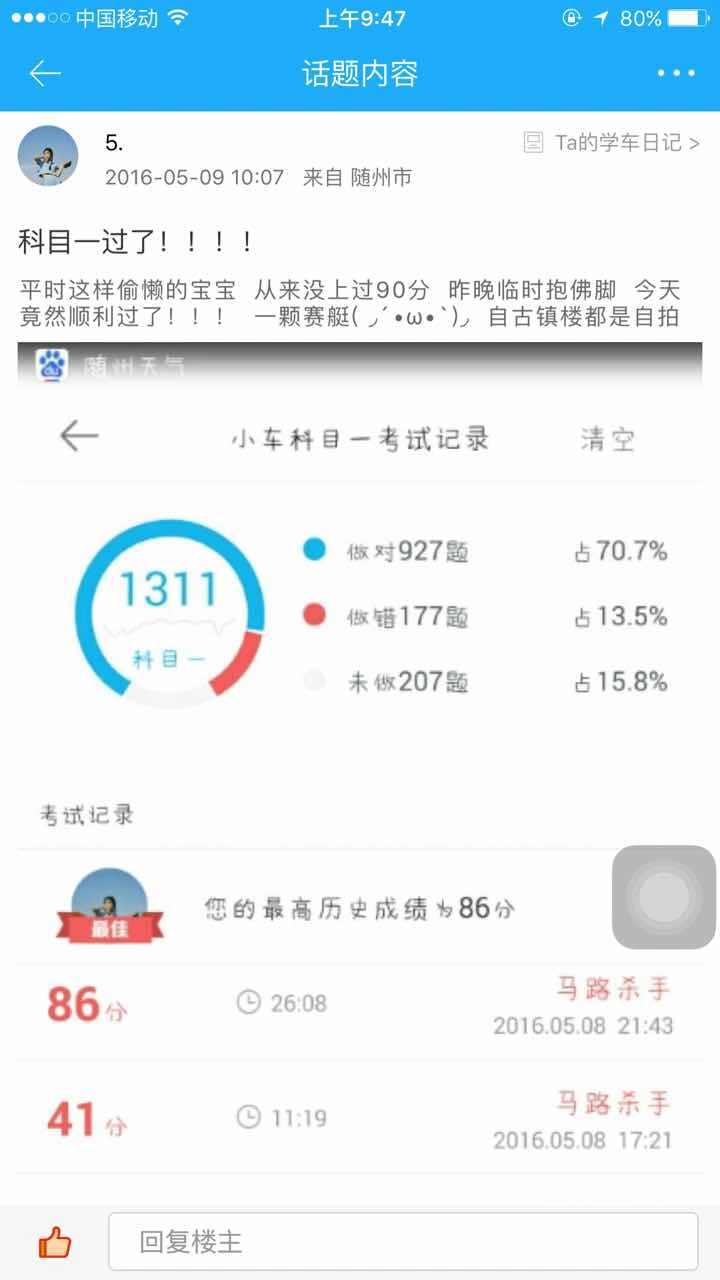
Task: Go back from the topic content page
Action: 45,73
